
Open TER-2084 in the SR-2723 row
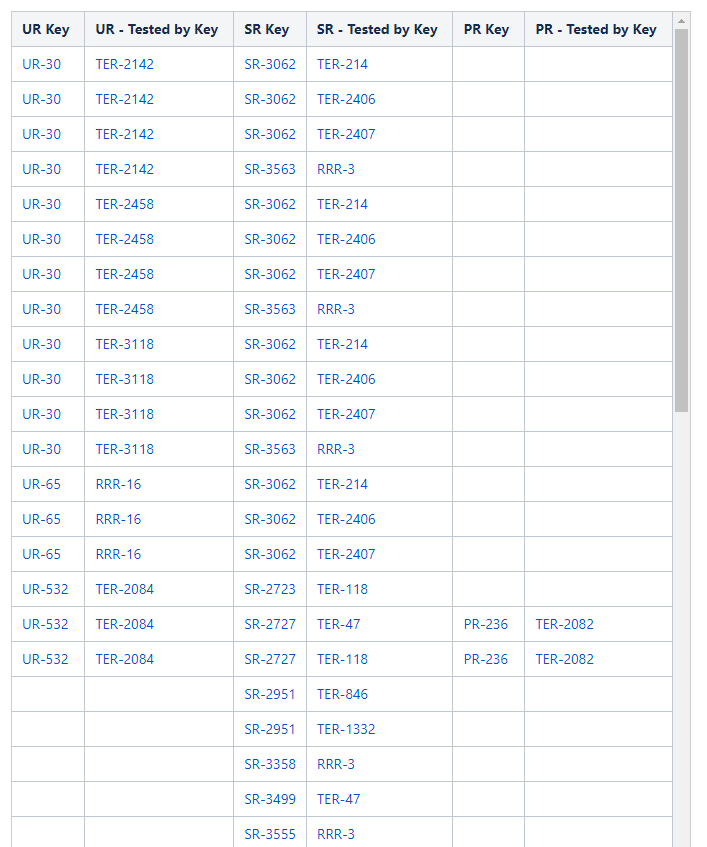(124, 589)
